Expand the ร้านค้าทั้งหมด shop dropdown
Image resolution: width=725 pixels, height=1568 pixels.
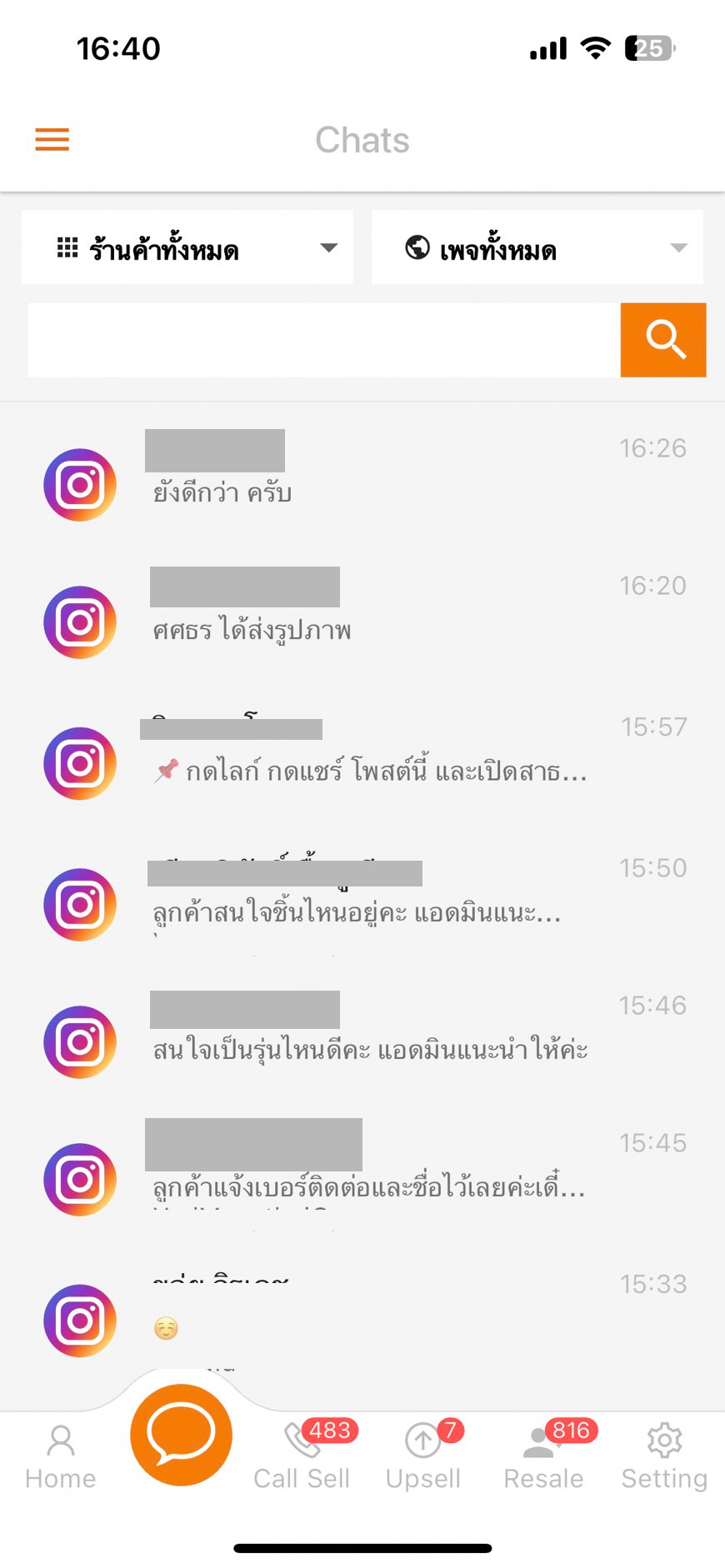pyautogui.click(x=187, y=247)
